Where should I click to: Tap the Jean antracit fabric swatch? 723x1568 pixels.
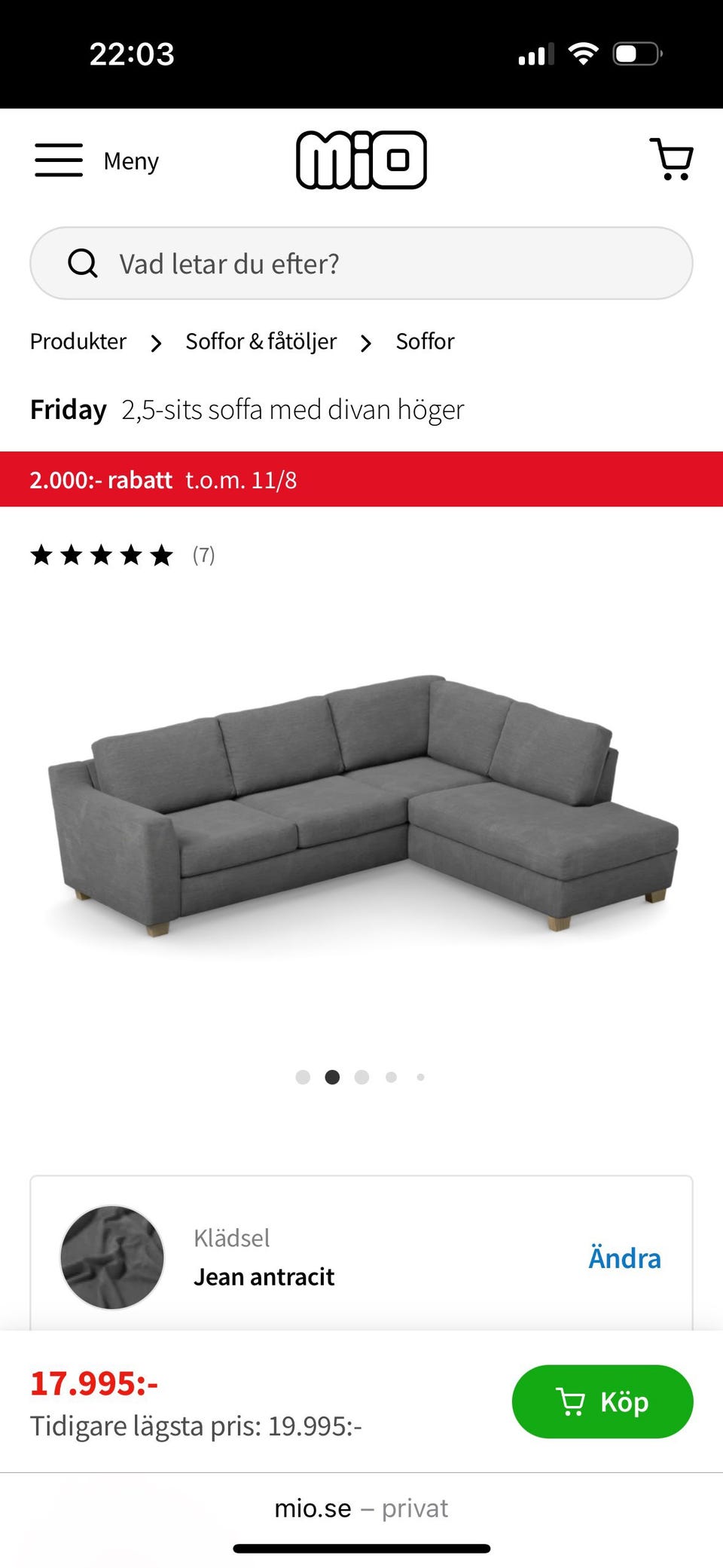click(111, 1257)
